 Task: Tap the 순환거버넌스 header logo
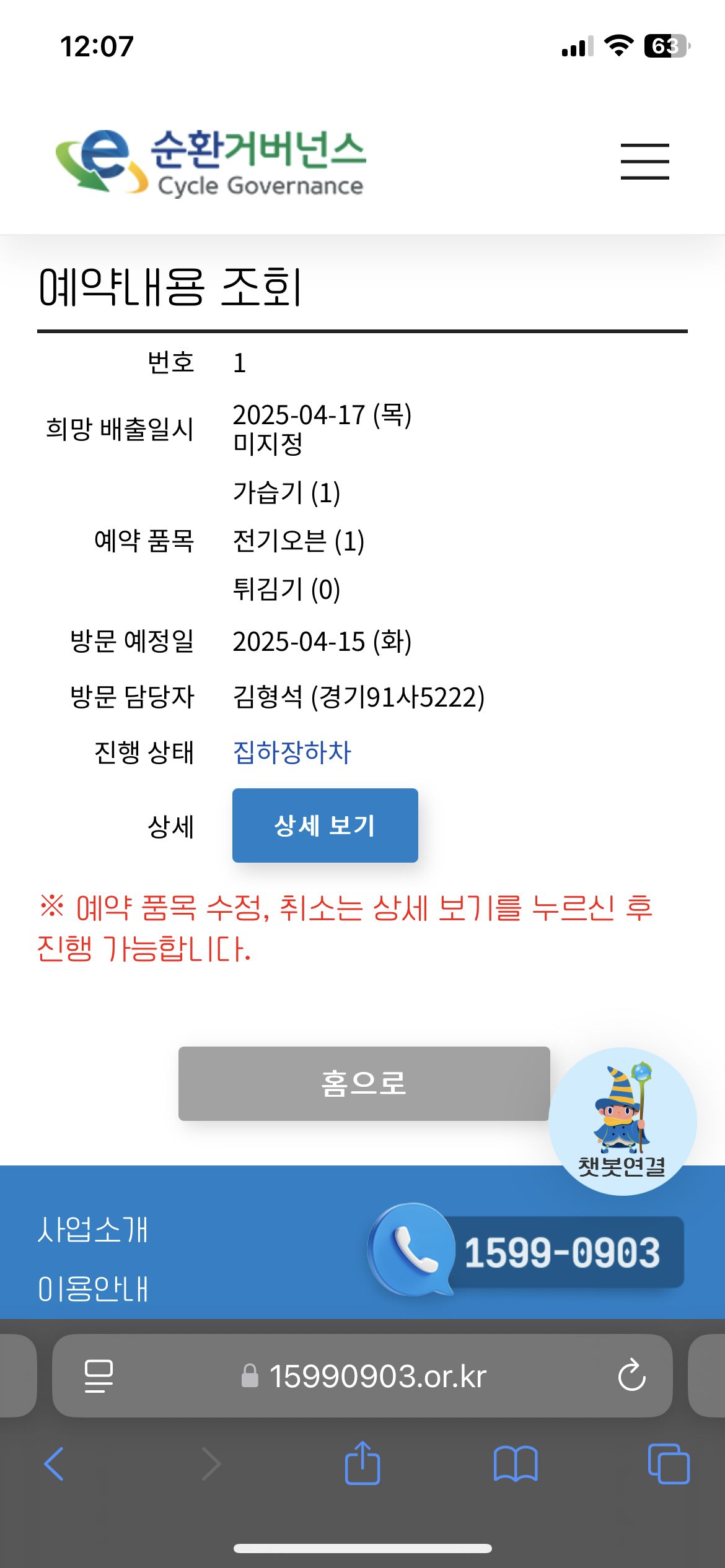coord(211,162)
